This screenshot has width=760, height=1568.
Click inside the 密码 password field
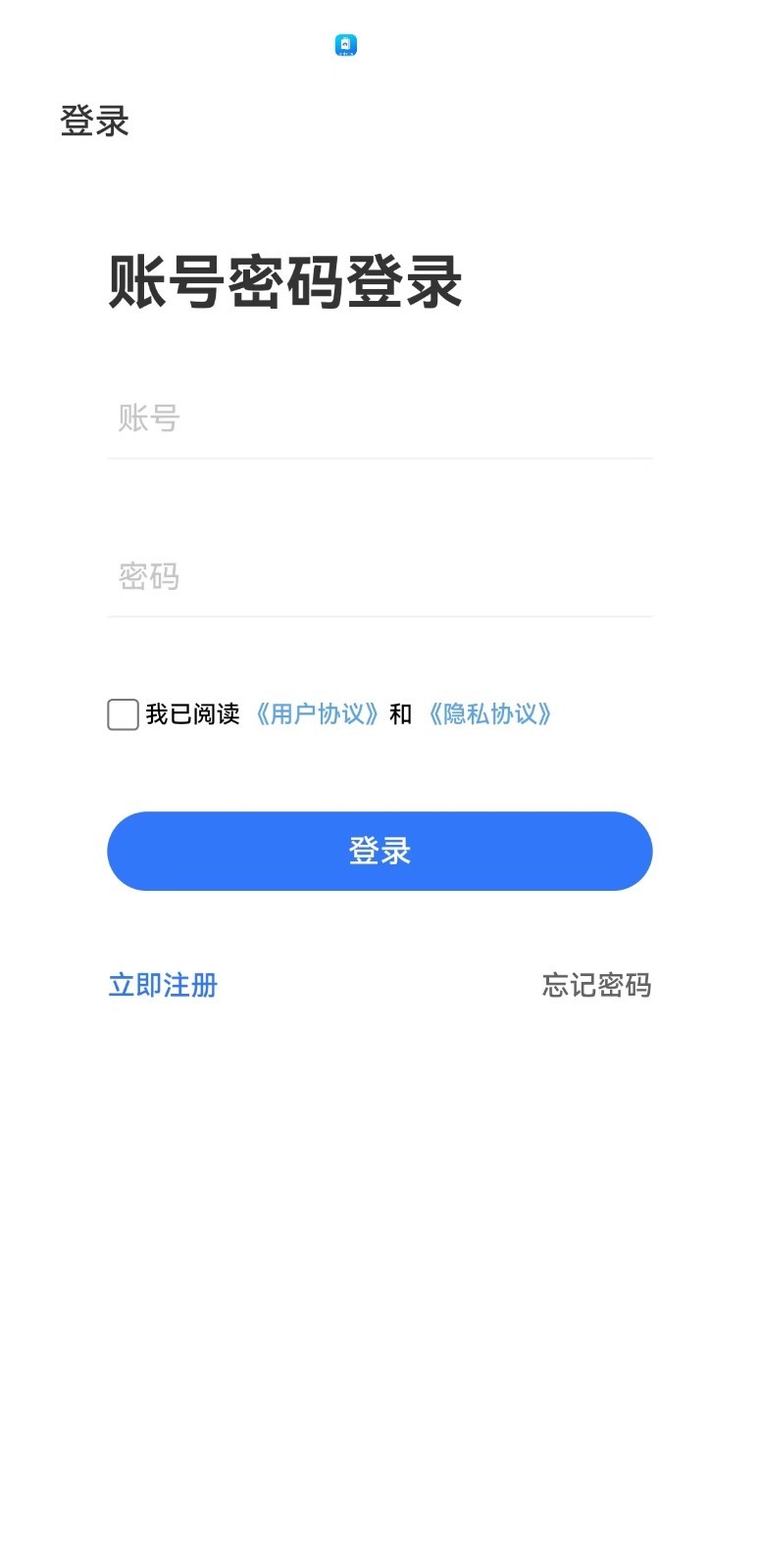pyautogui.click(x=380, y=578)
